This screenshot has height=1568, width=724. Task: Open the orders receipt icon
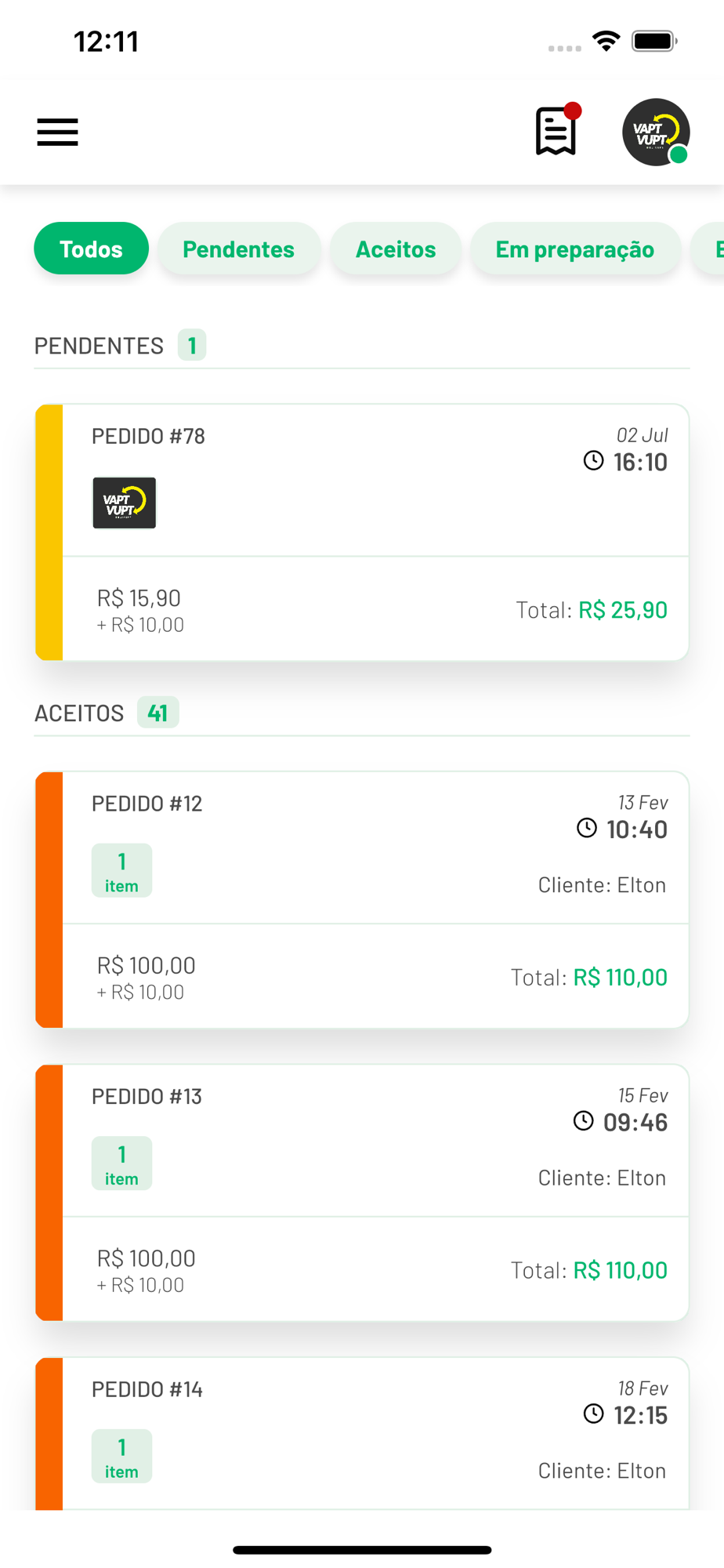[556, 132]
